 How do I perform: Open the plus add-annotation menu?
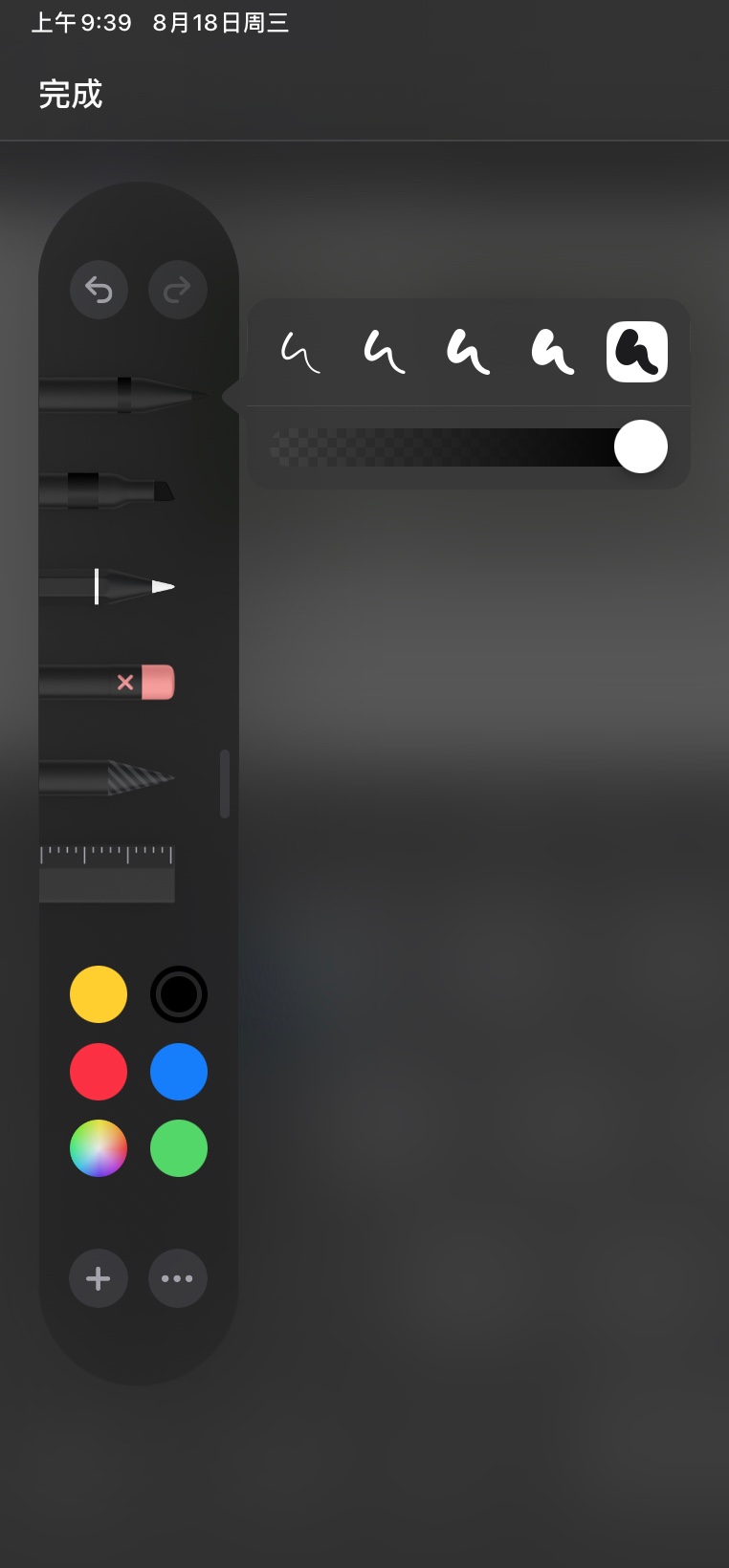[x=99, y=1278]
